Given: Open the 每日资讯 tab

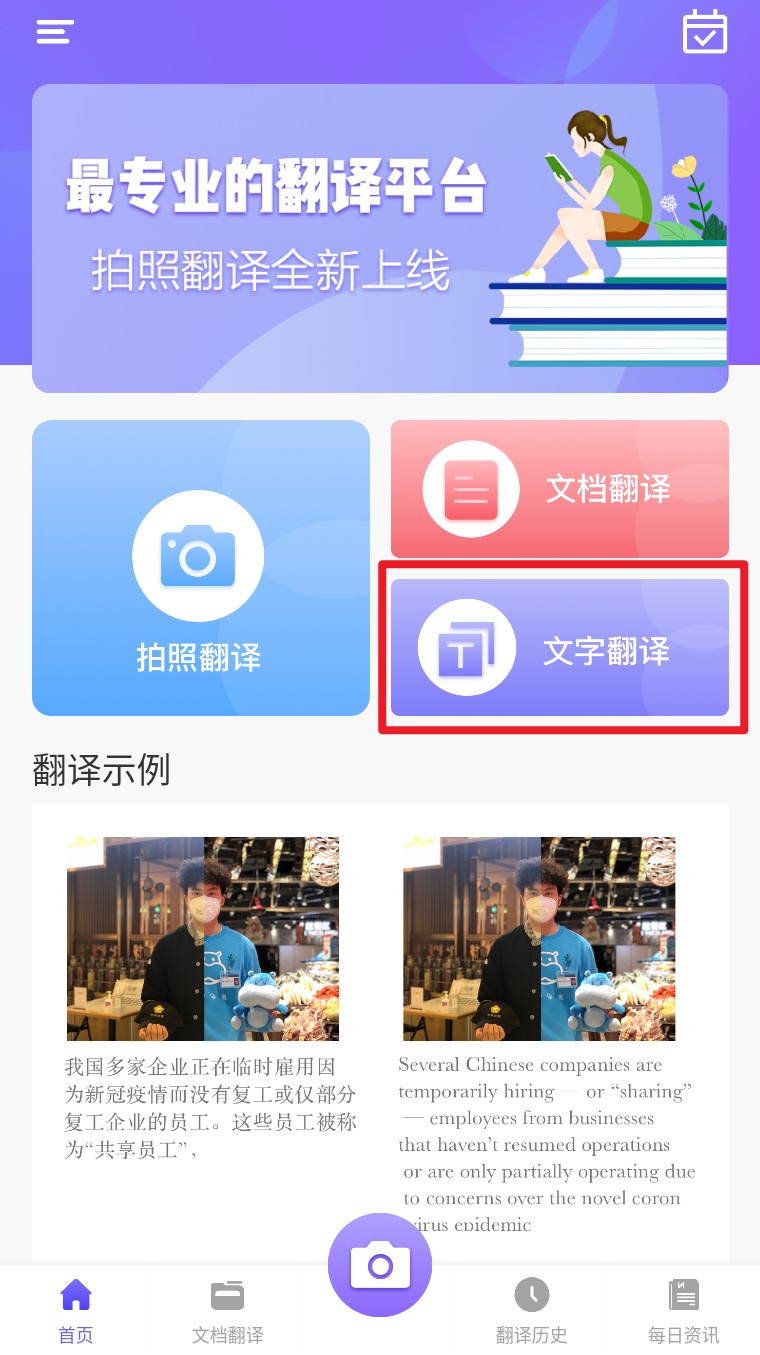Looking at the screenshot, I should click(683, 1310).
